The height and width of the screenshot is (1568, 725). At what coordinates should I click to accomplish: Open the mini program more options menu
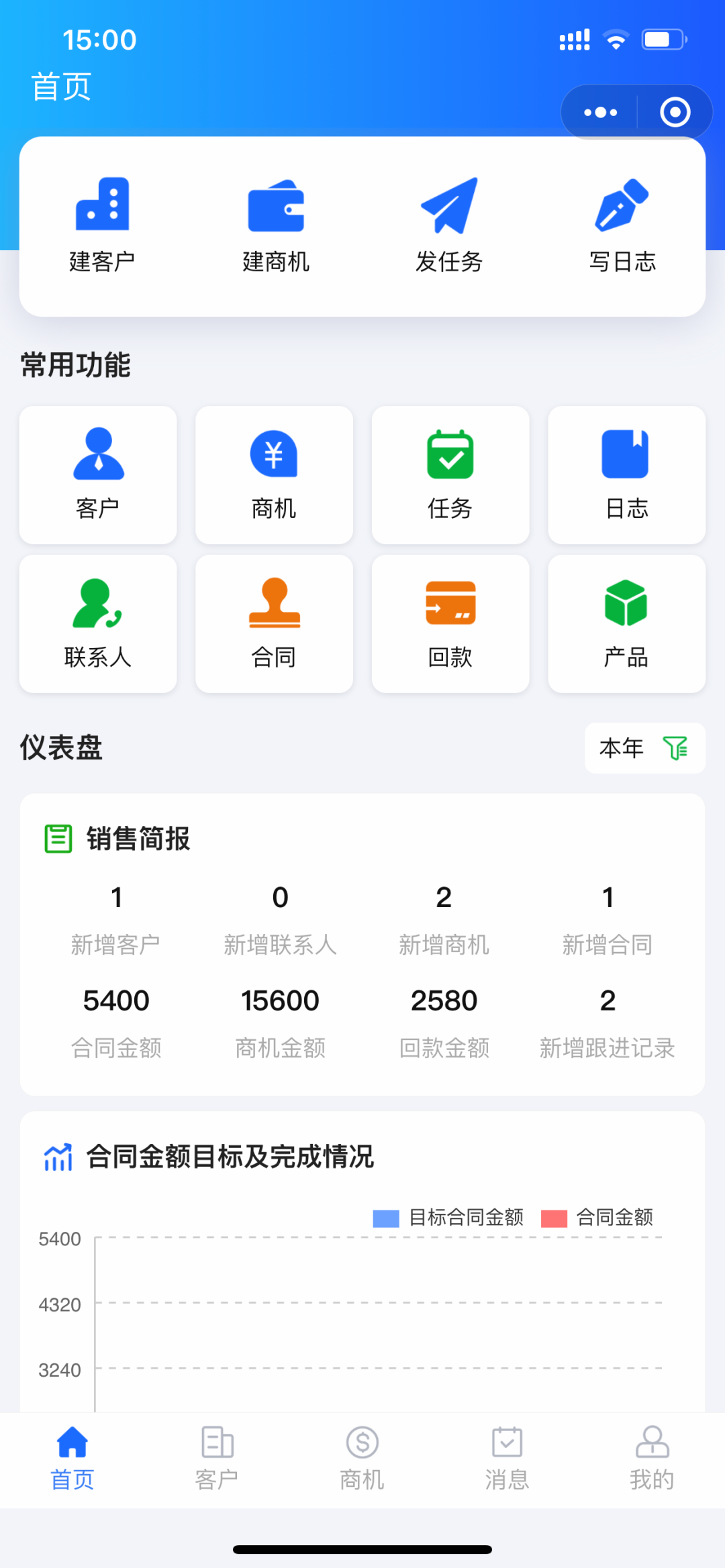pyautogui.click(x=600, y=112)
